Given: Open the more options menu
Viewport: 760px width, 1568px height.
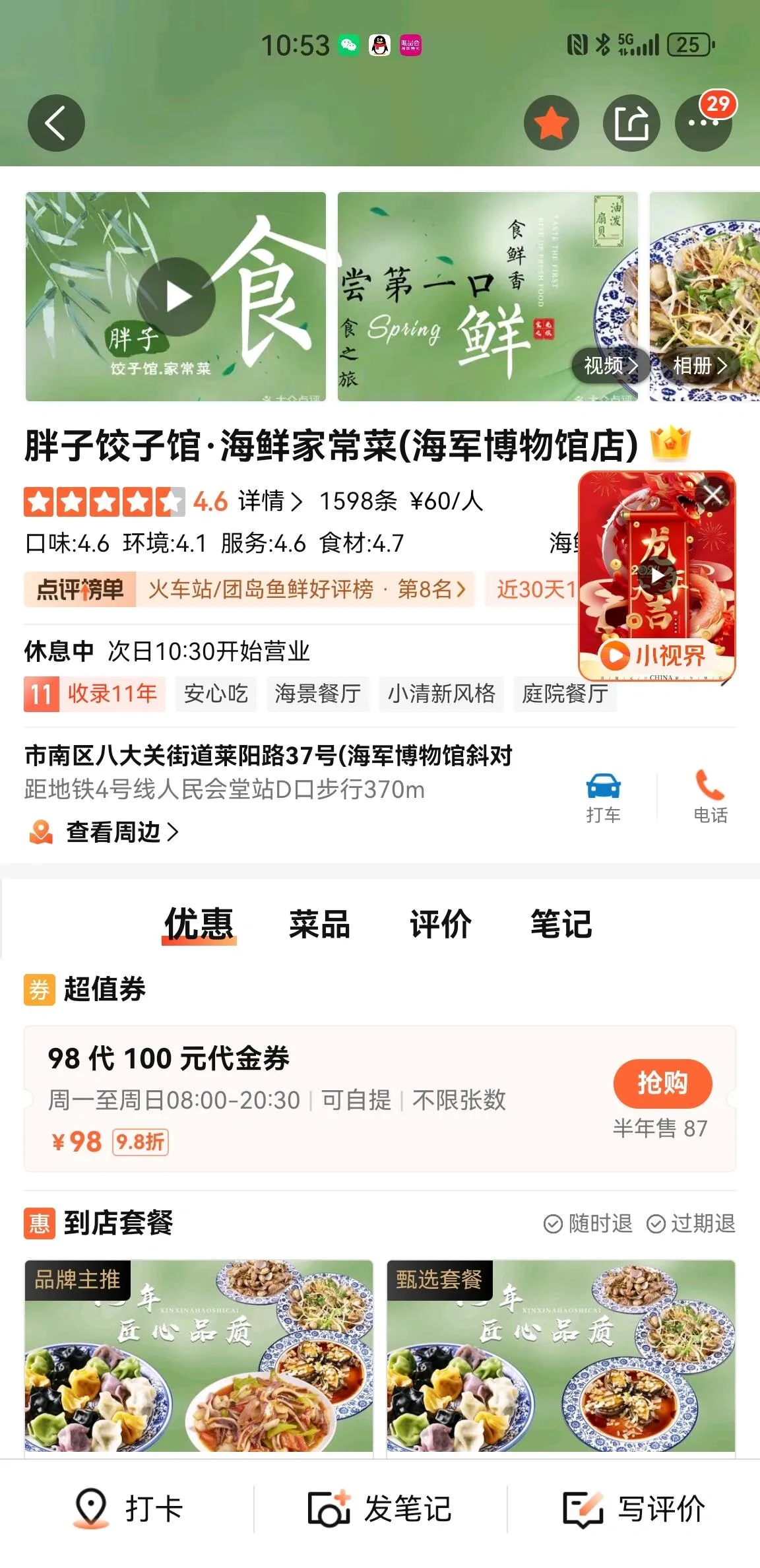Looking at the screenshot, I should coord(703,123).
